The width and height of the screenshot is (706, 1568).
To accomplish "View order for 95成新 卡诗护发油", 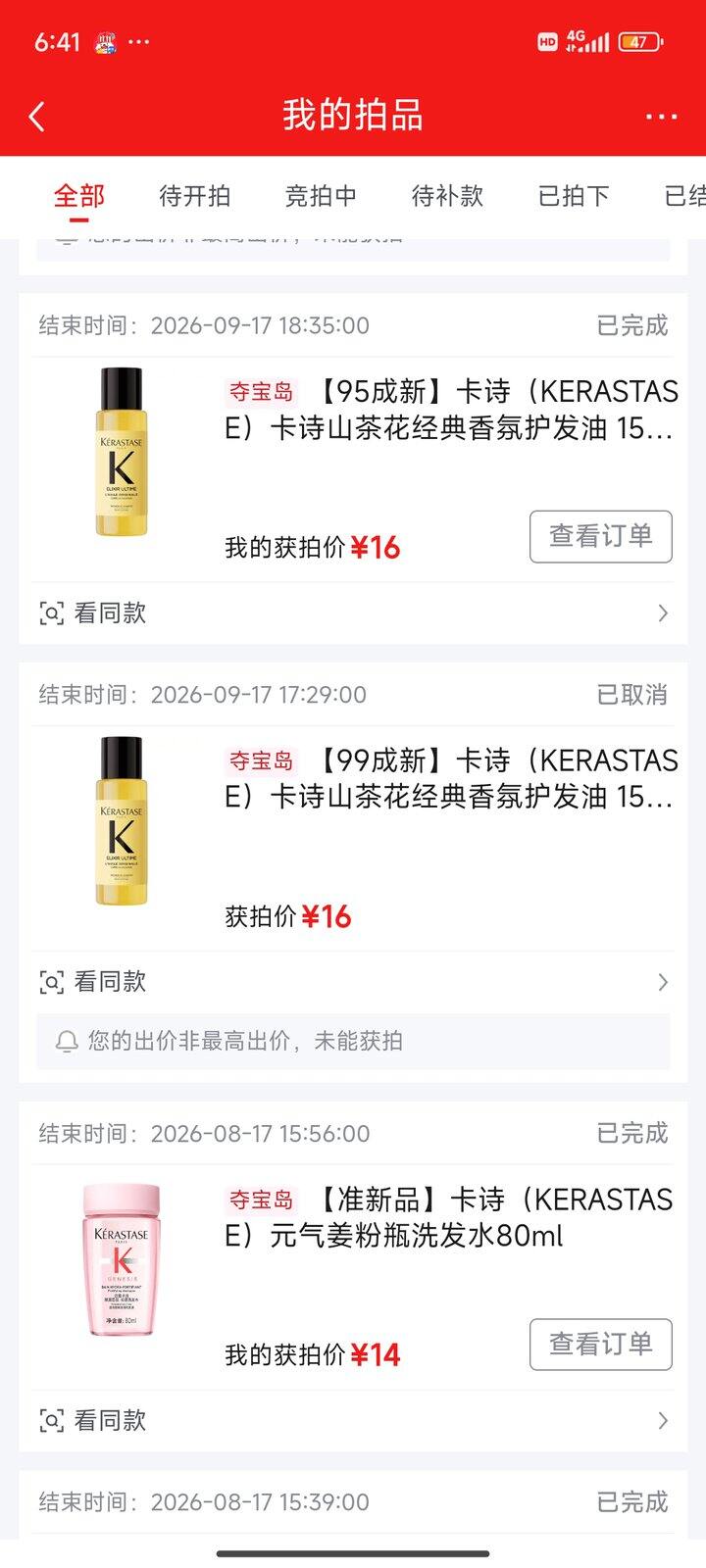I will click(601, 536).
